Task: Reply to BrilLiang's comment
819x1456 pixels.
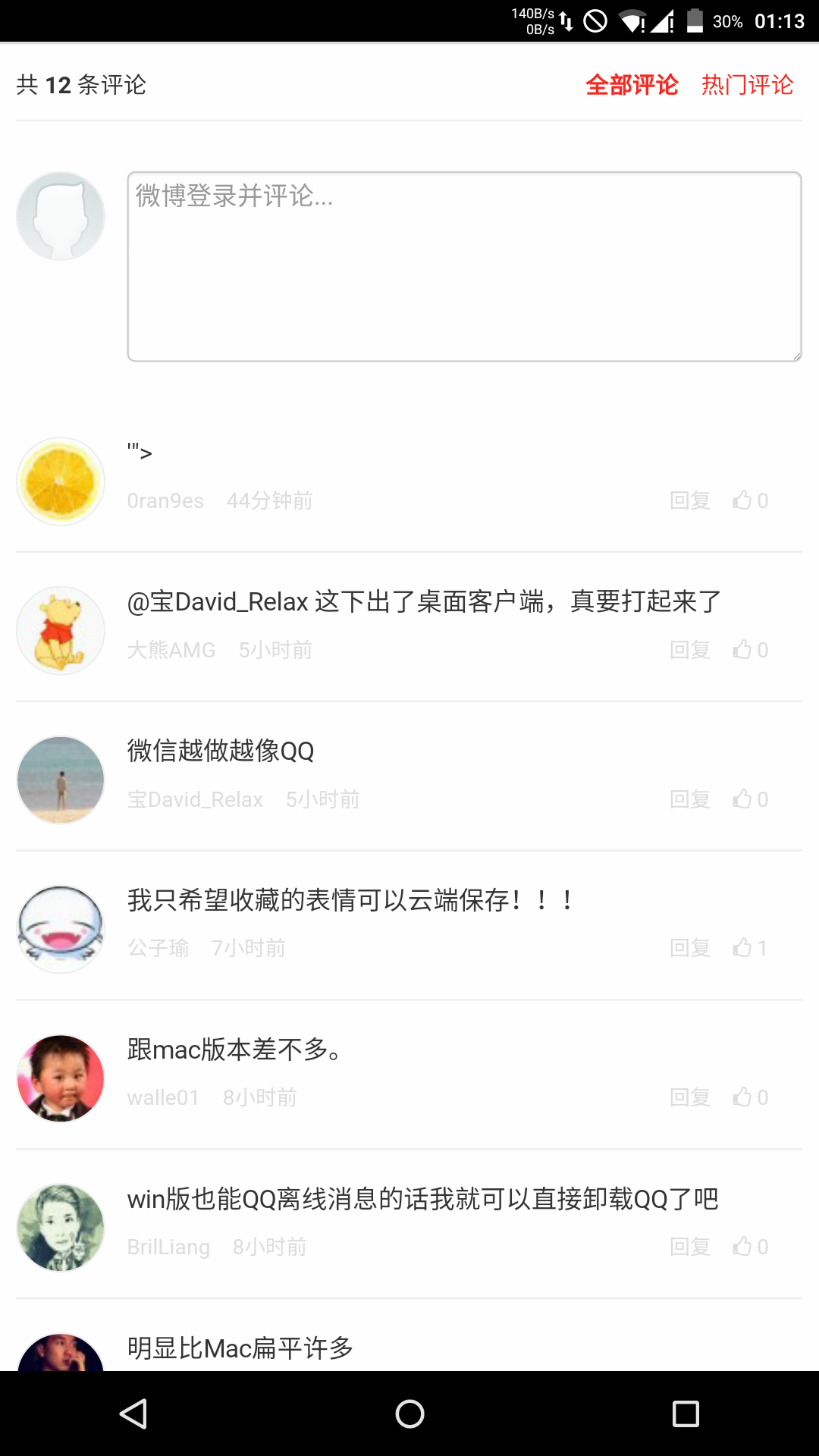Action: [x=690, y=1247]
